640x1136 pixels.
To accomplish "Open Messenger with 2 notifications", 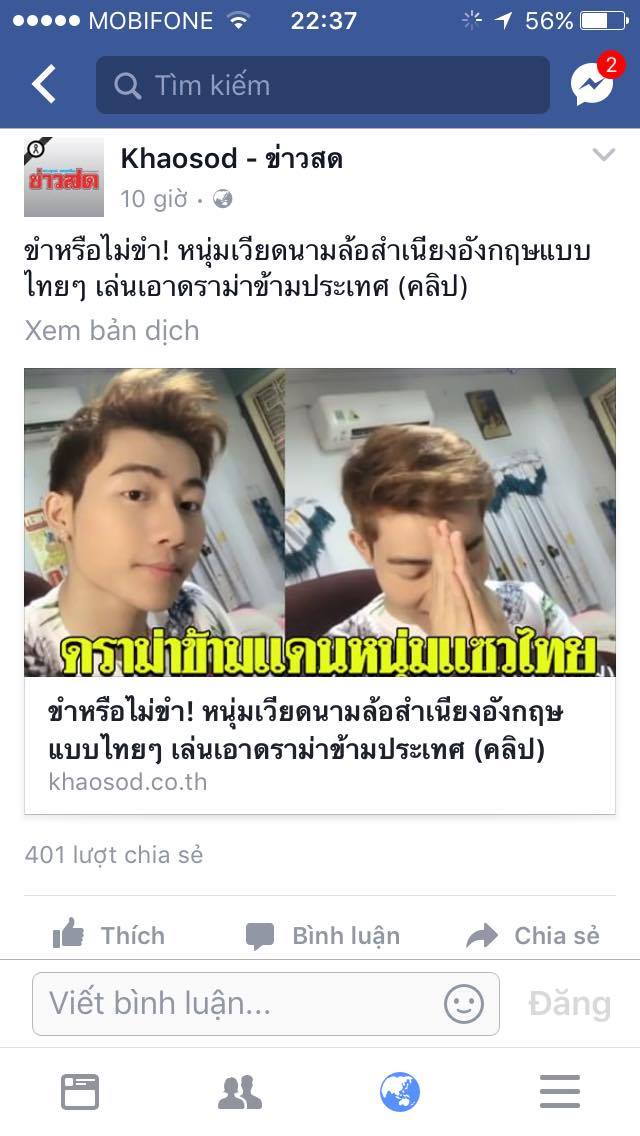I will coord(592,85).
